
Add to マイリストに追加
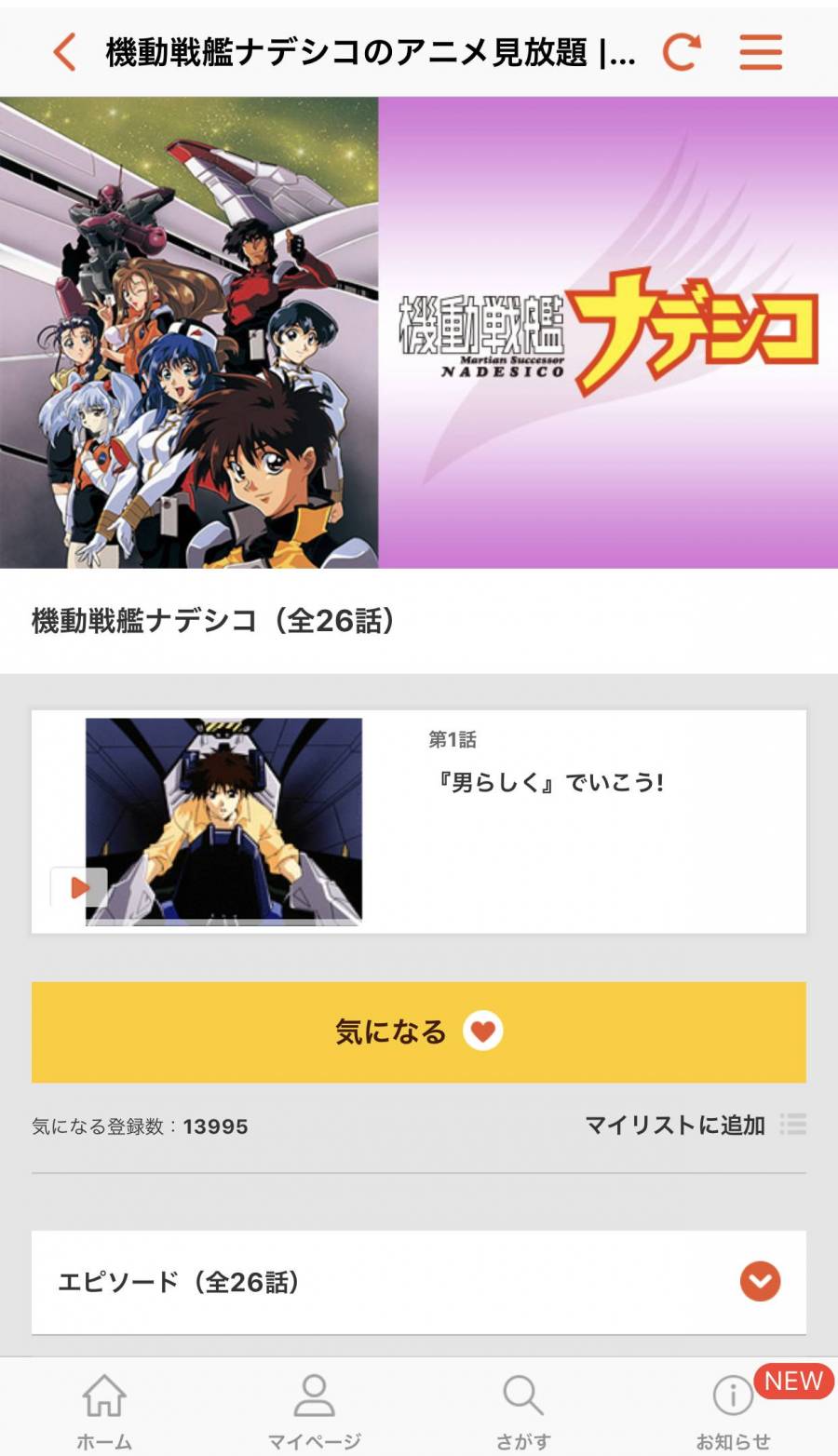694,1126
